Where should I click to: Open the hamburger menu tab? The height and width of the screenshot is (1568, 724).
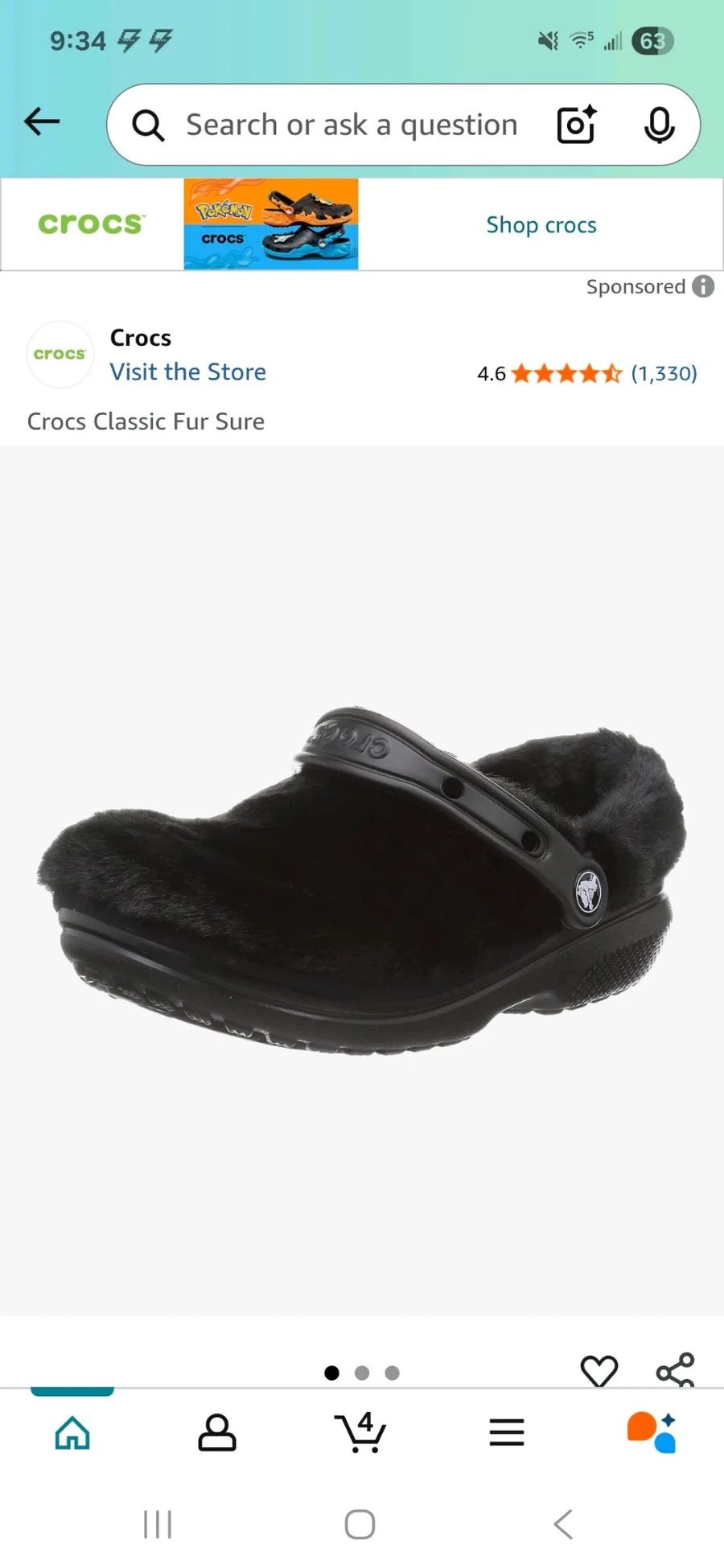click(507, 1432)
